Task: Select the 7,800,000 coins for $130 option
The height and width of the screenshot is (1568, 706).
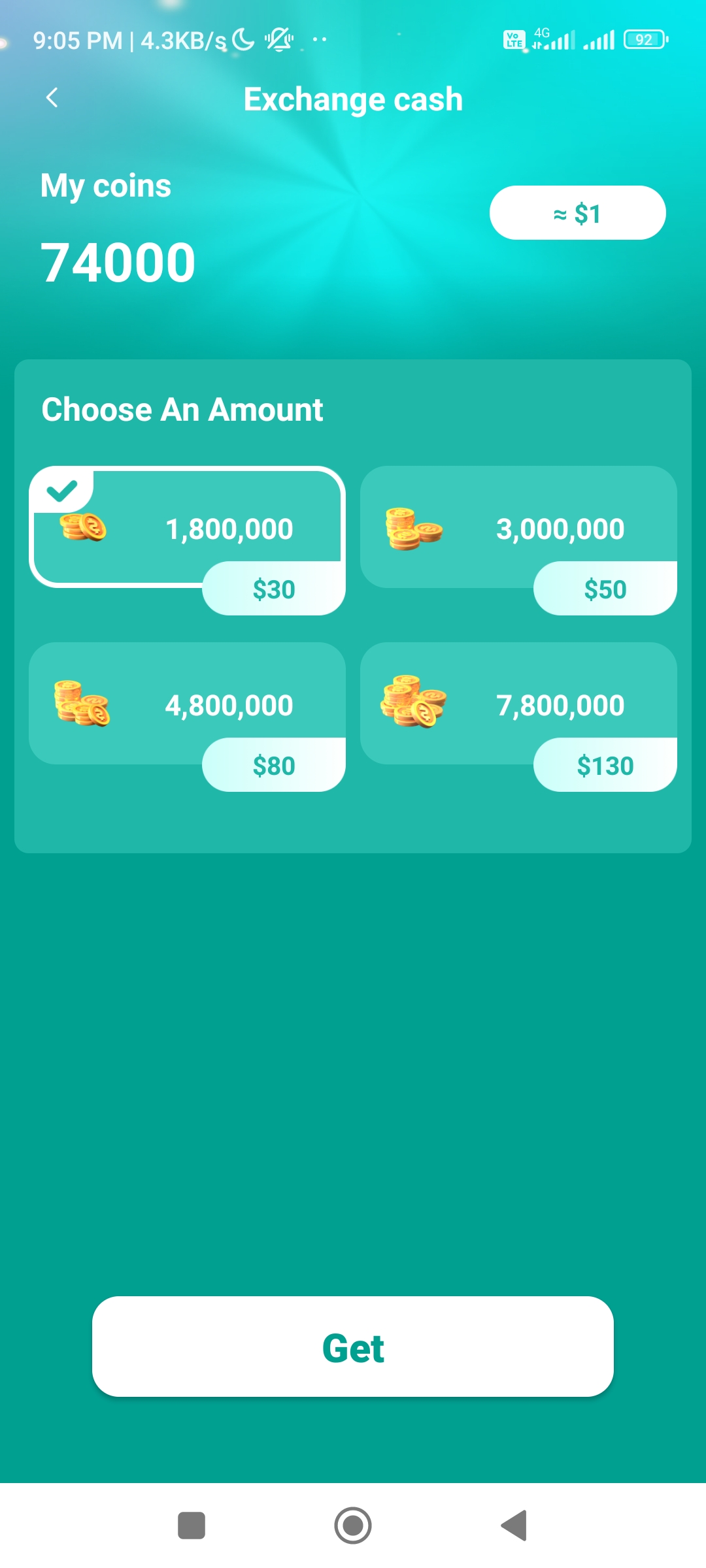Action: pos(518,717)
